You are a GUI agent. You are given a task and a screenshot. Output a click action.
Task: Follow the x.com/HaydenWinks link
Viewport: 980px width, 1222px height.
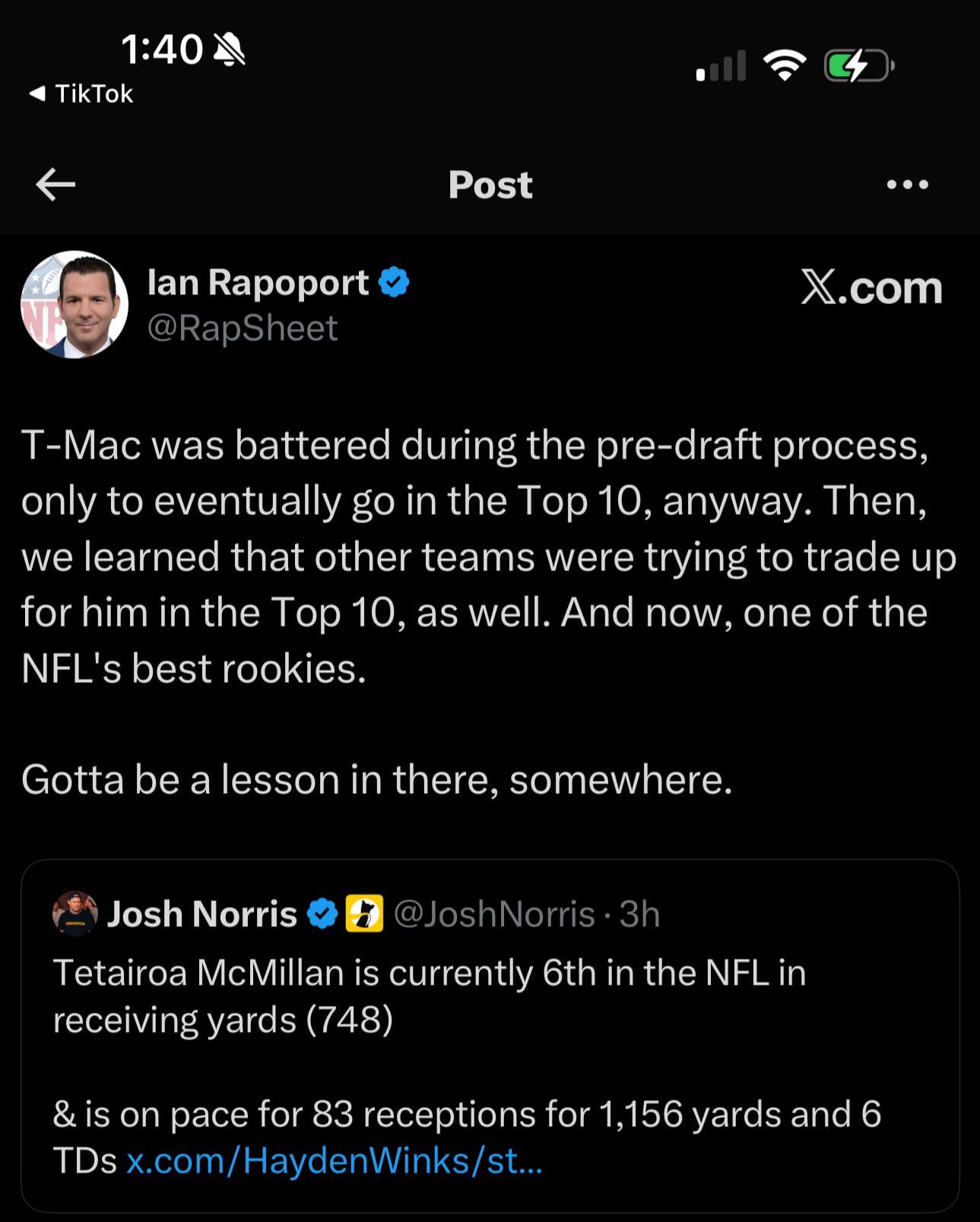coord(335,1161)
